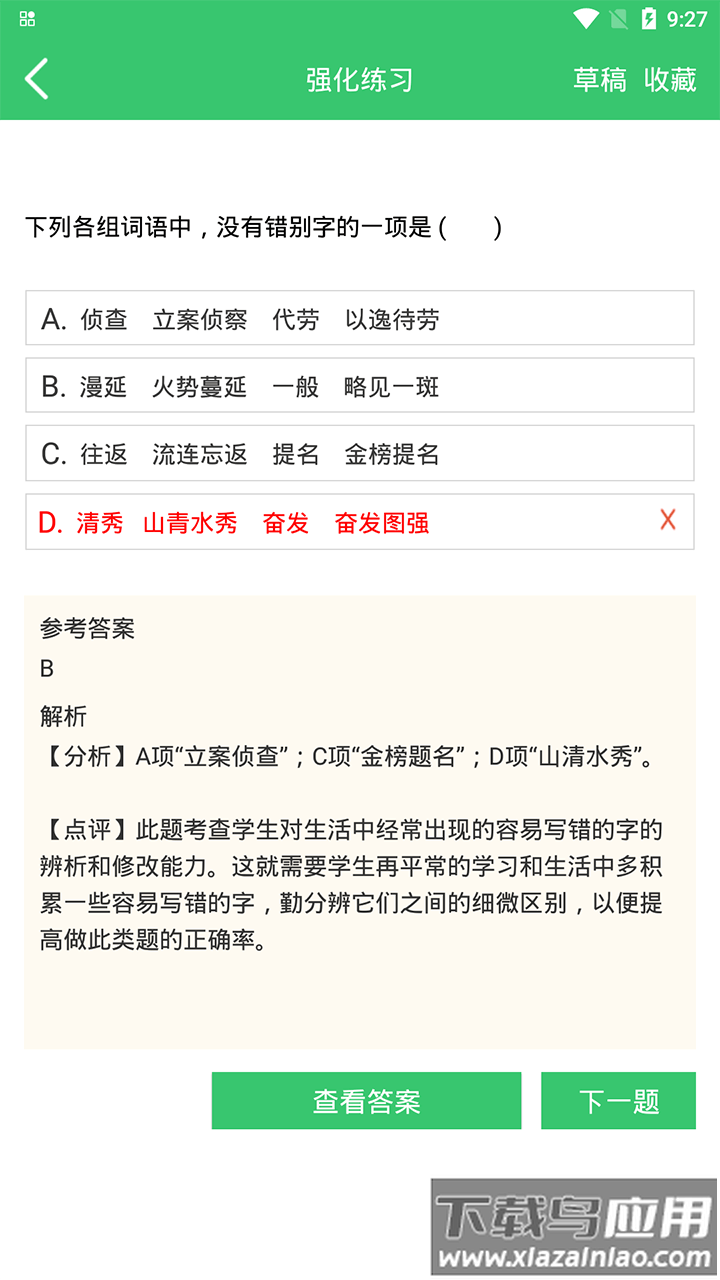
Task: Tap the 强化练习 title bar
Action: (360, 80)
